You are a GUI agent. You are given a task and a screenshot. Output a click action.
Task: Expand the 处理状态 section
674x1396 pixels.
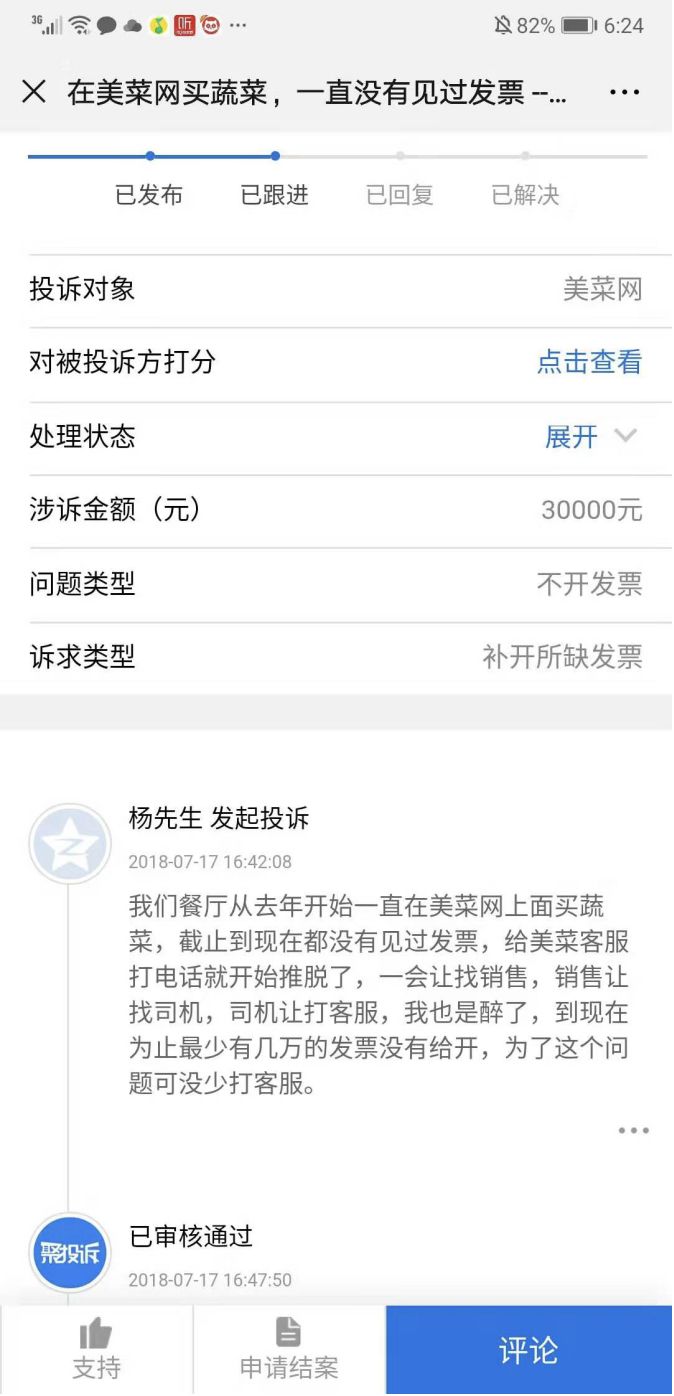point(590,437)
